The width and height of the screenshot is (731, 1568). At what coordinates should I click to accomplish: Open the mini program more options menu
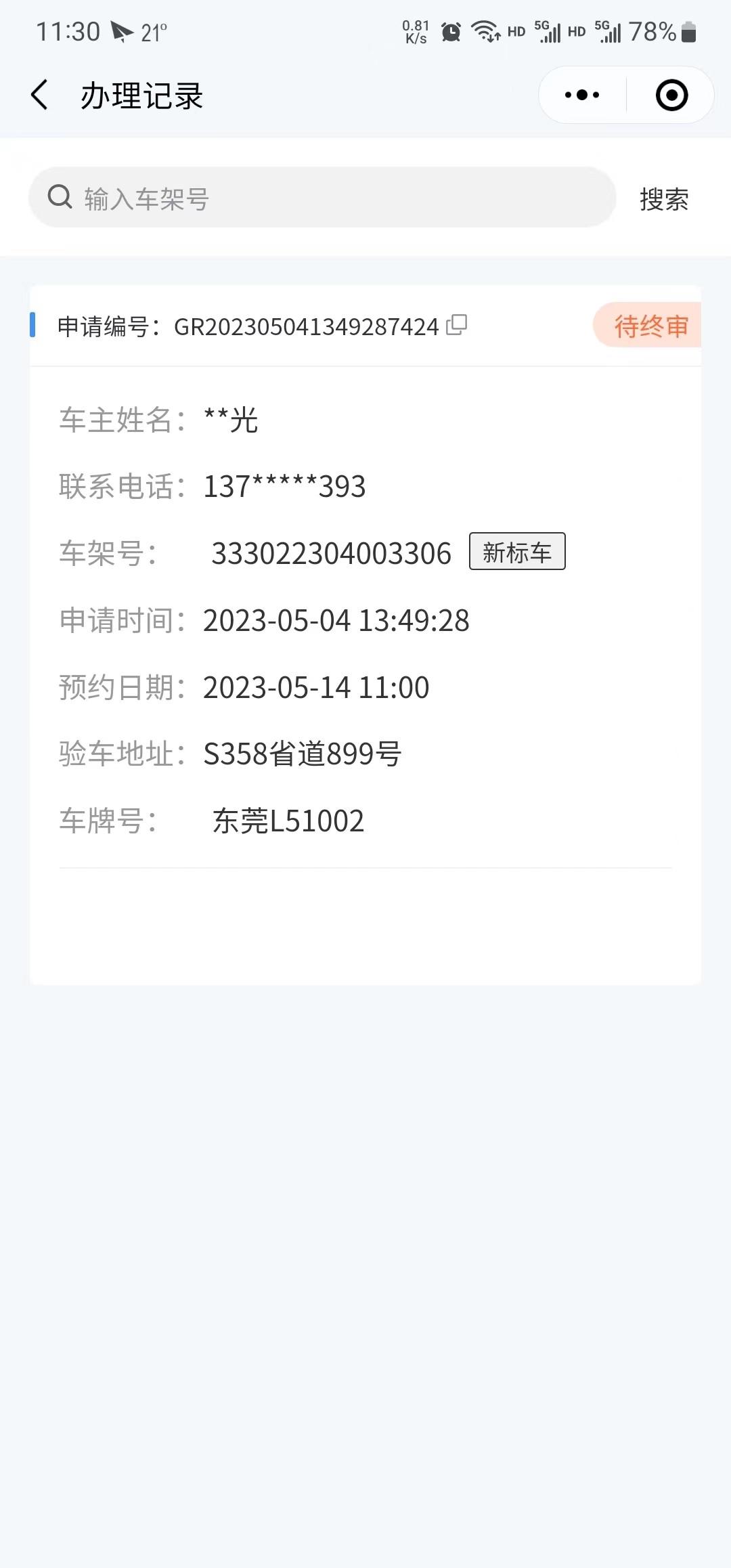tap(582, 95)
